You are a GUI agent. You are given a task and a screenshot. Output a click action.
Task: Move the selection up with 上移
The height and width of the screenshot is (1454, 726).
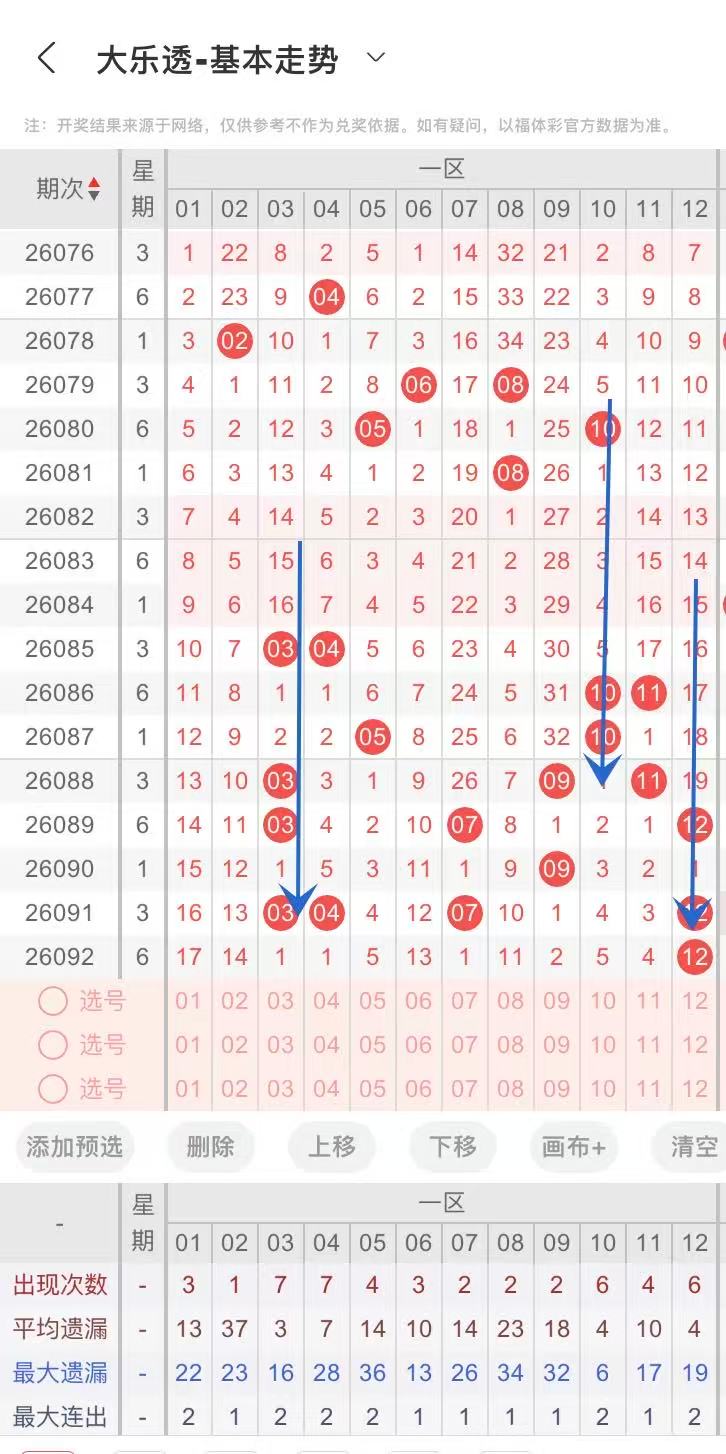point(331,1146)
